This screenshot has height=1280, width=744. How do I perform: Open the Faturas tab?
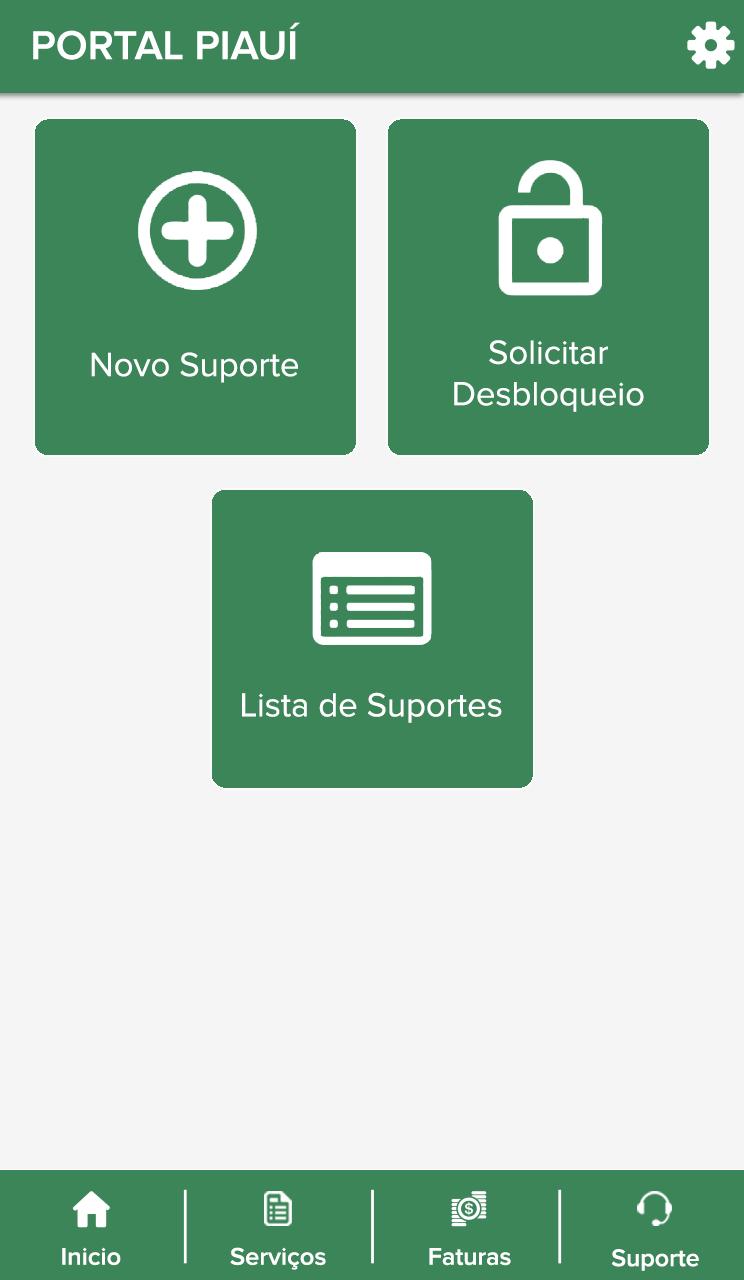[x=469, y=1228]
